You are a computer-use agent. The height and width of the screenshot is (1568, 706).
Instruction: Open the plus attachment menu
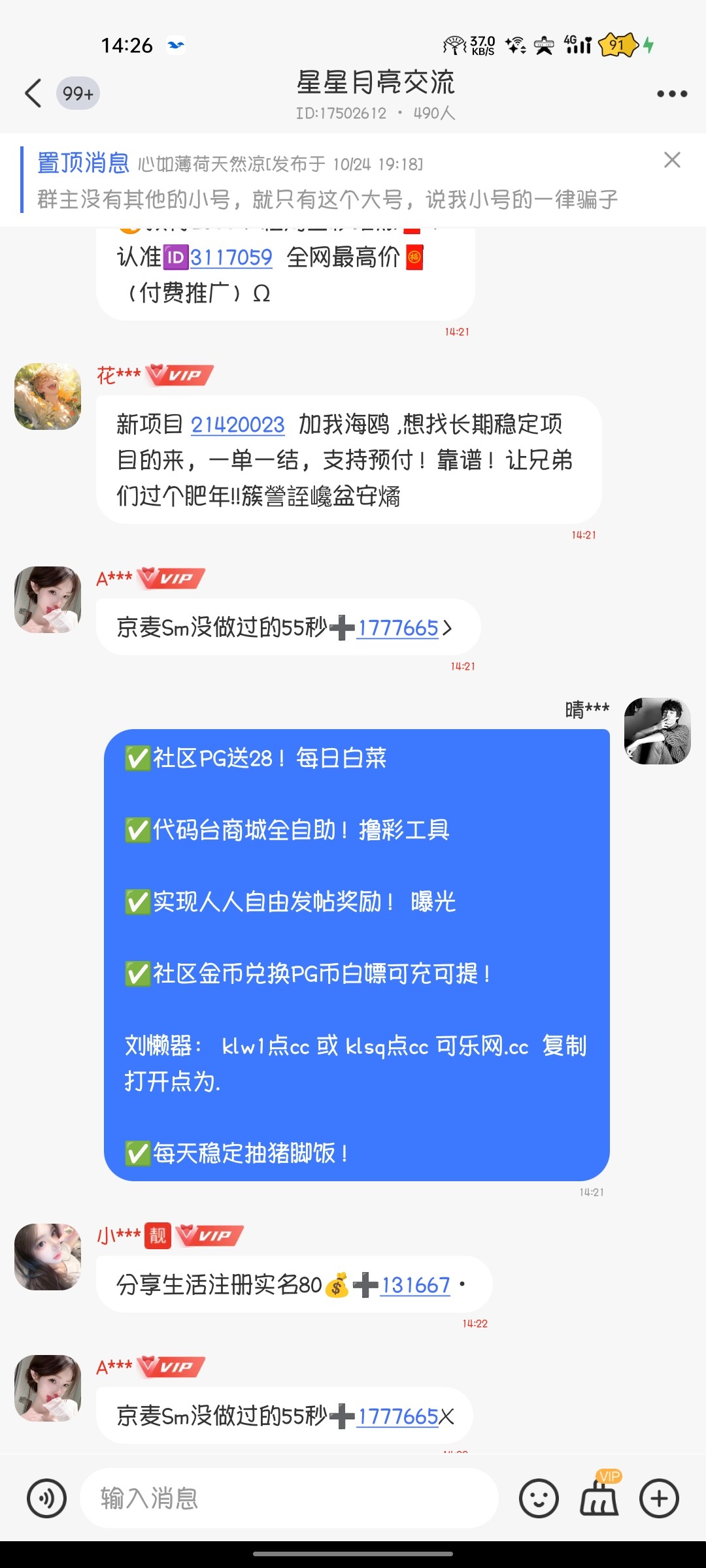tap(659, 1498)
